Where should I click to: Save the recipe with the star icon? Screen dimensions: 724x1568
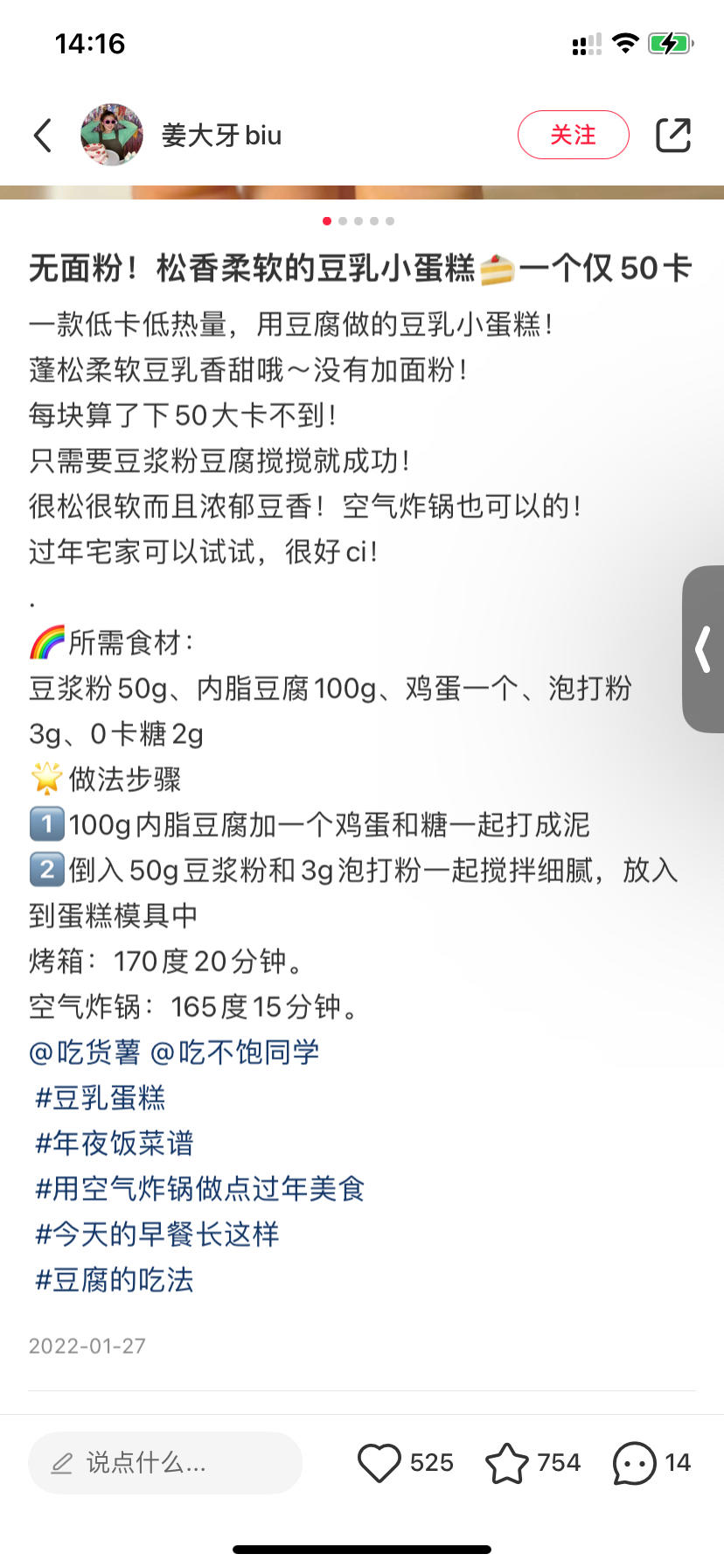click(507, 1462)
